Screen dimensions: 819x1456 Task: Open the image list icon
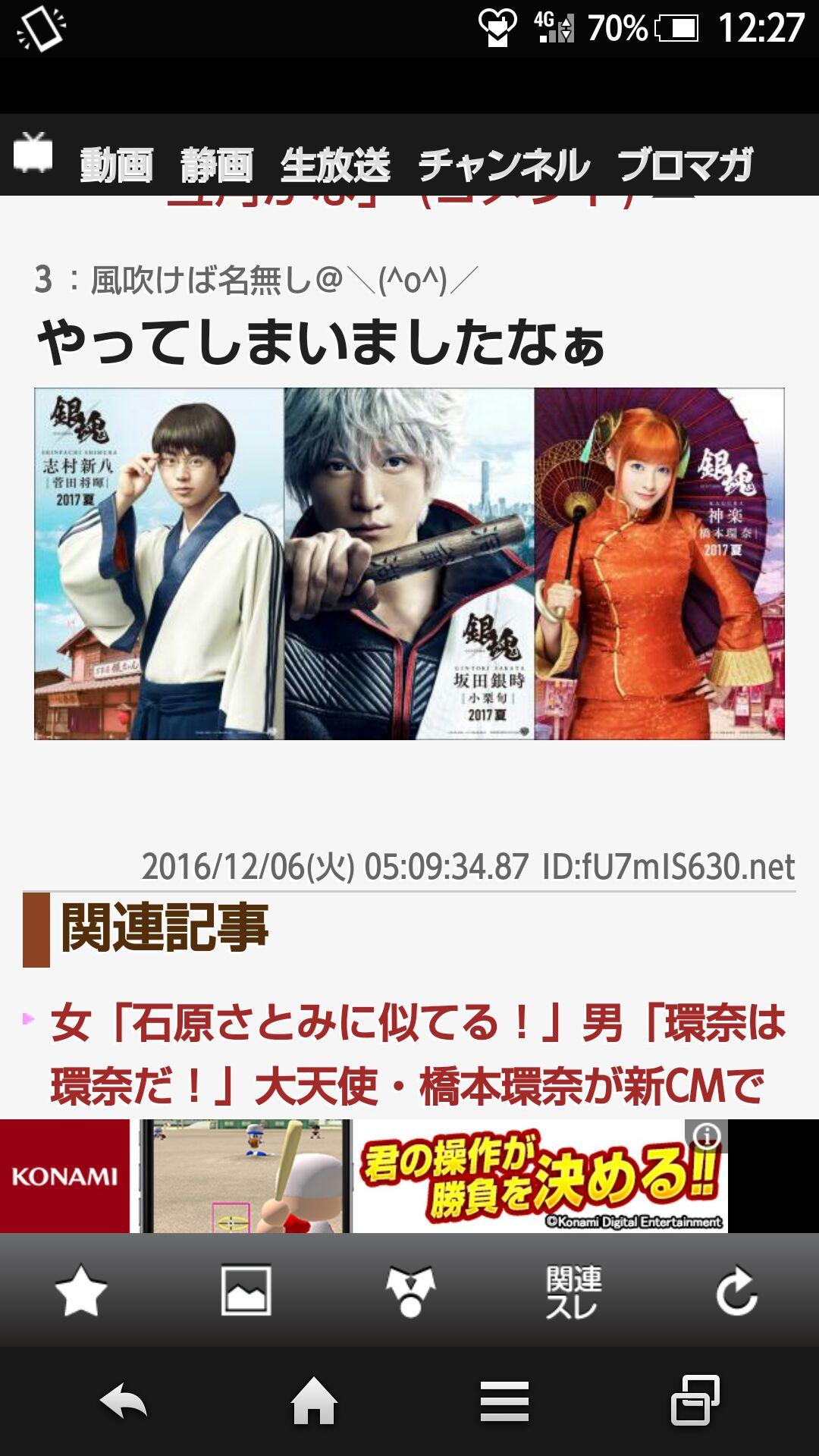246,1291
